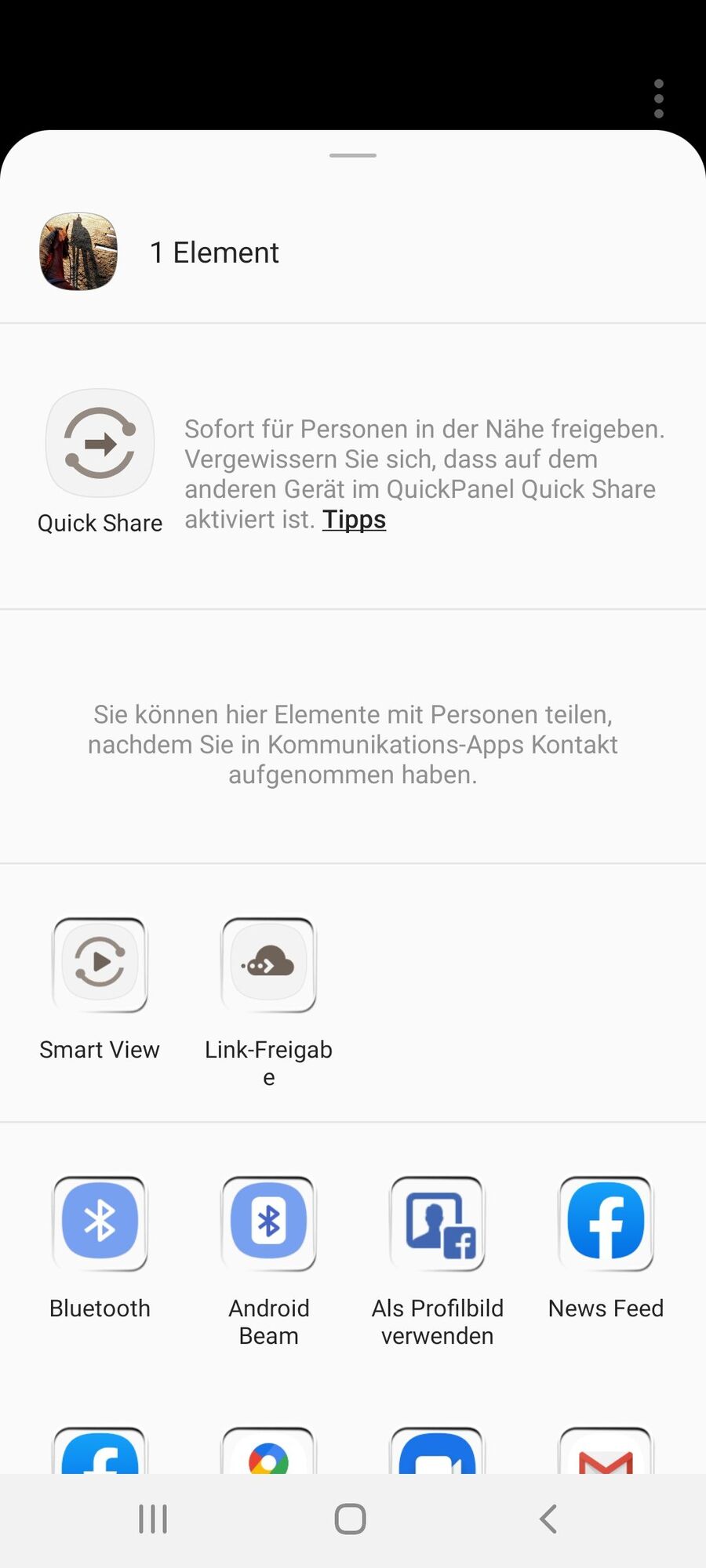Open the three-dot overflow menu

[659, 99]
